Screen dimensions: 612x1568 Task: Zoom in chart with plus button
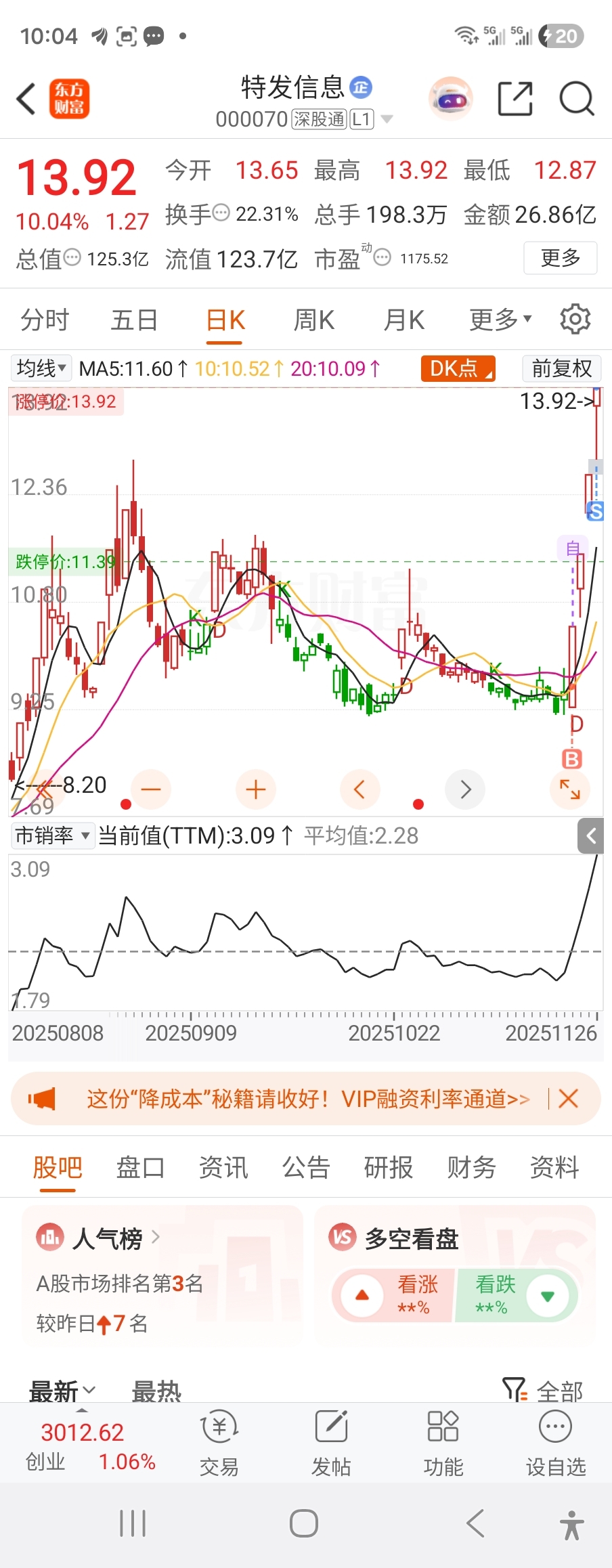point(255,789)
